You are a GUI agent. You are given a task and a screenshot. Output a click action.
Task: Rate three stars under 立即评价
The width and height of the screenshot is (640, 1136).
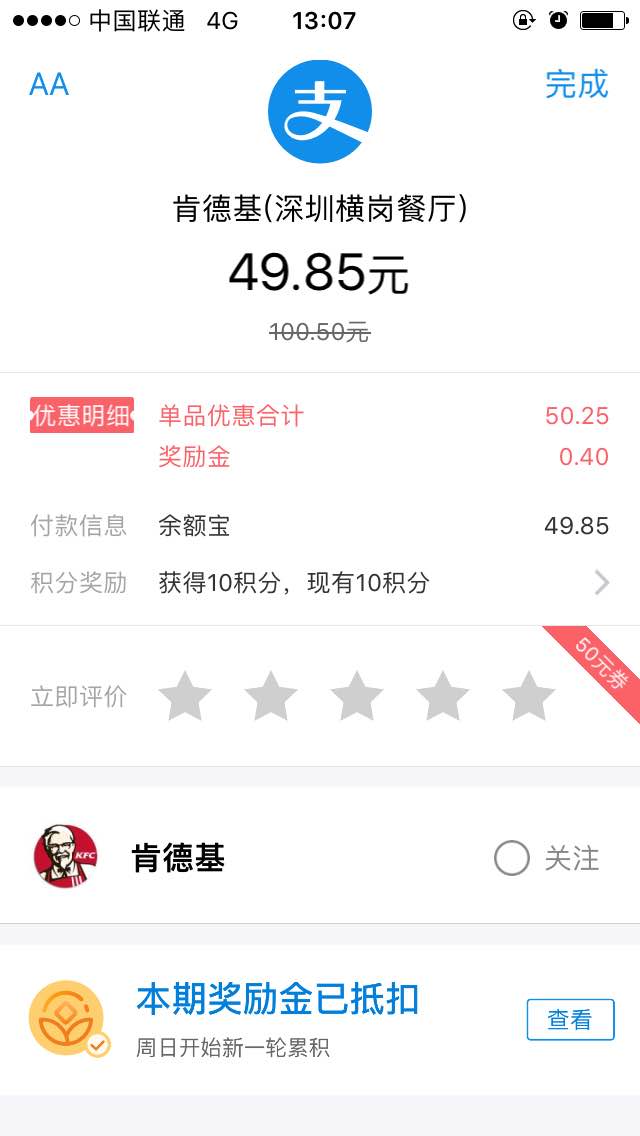coord(357,696)
